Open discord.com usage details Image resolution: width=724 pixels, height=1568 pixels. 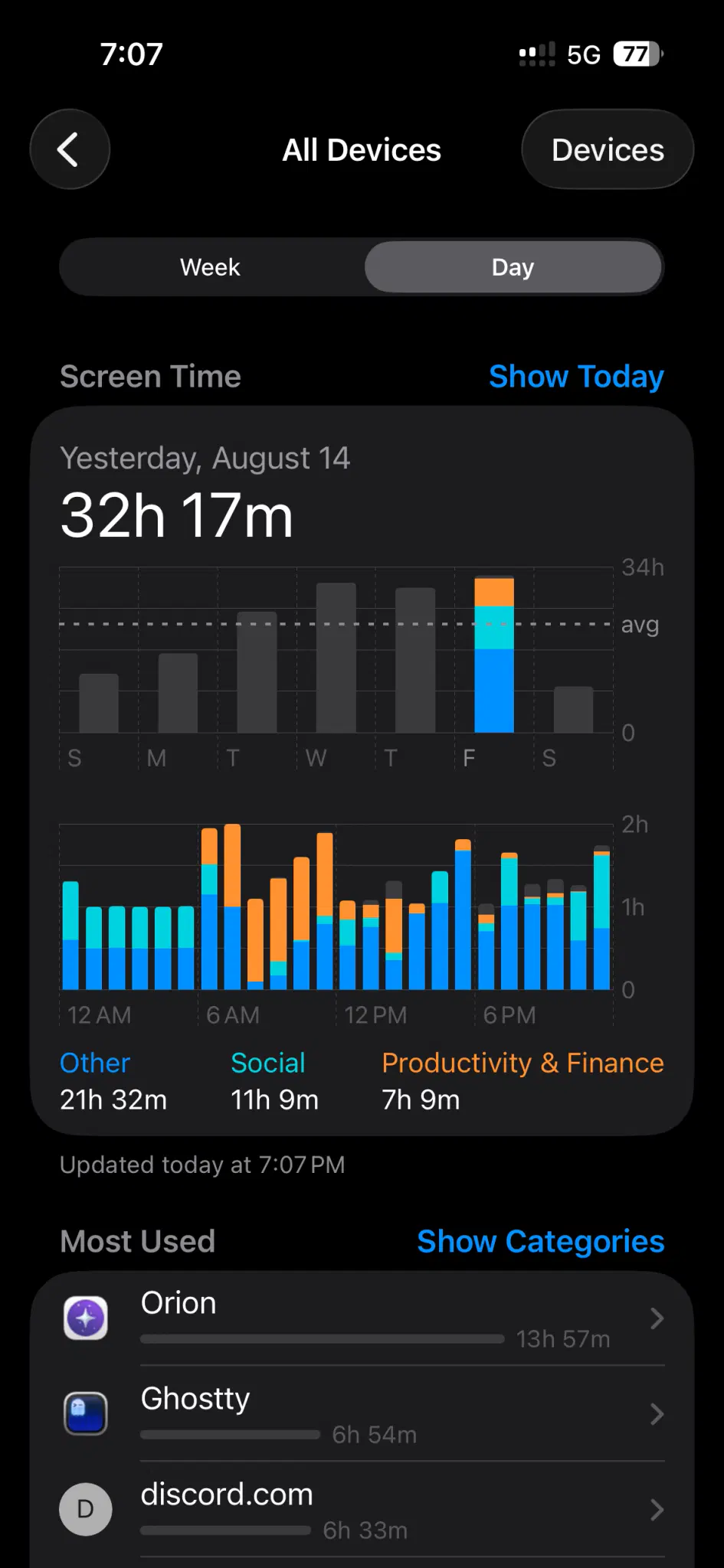click(362, 1510)
